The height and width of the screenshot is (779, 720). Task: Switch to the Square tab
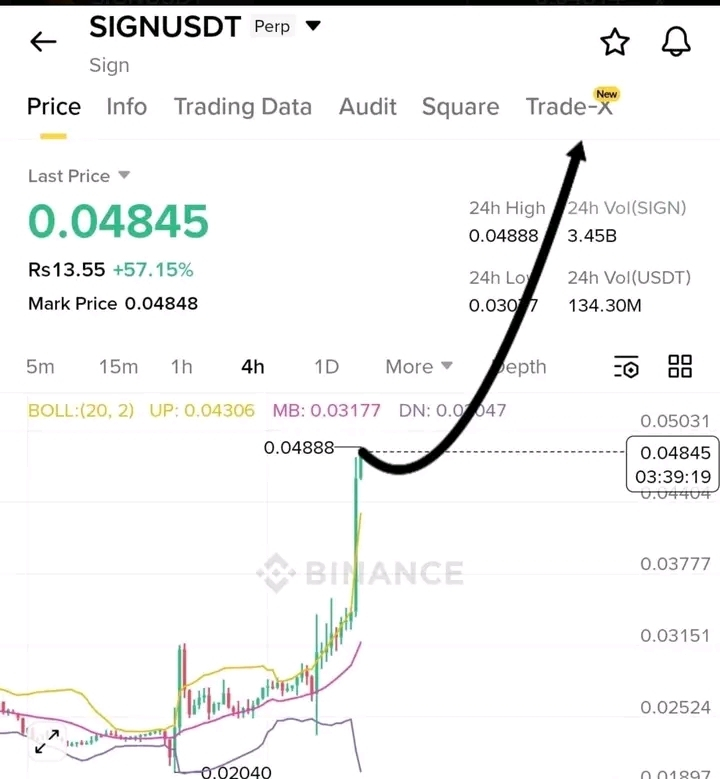click(460, 107)
